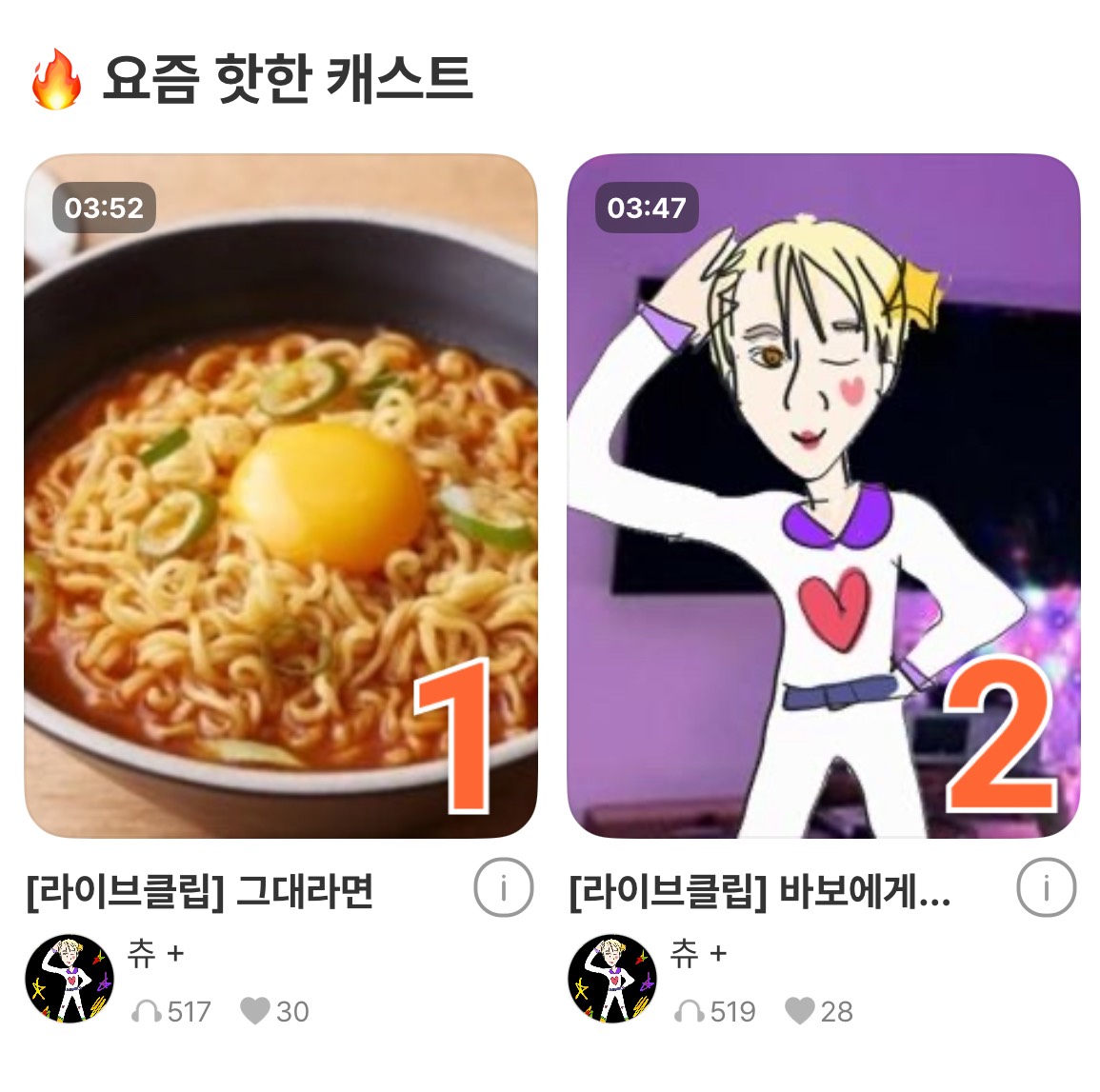Open info for [라이브클립] 바보에게…

pyautogui.click(x=1046, y=888)
